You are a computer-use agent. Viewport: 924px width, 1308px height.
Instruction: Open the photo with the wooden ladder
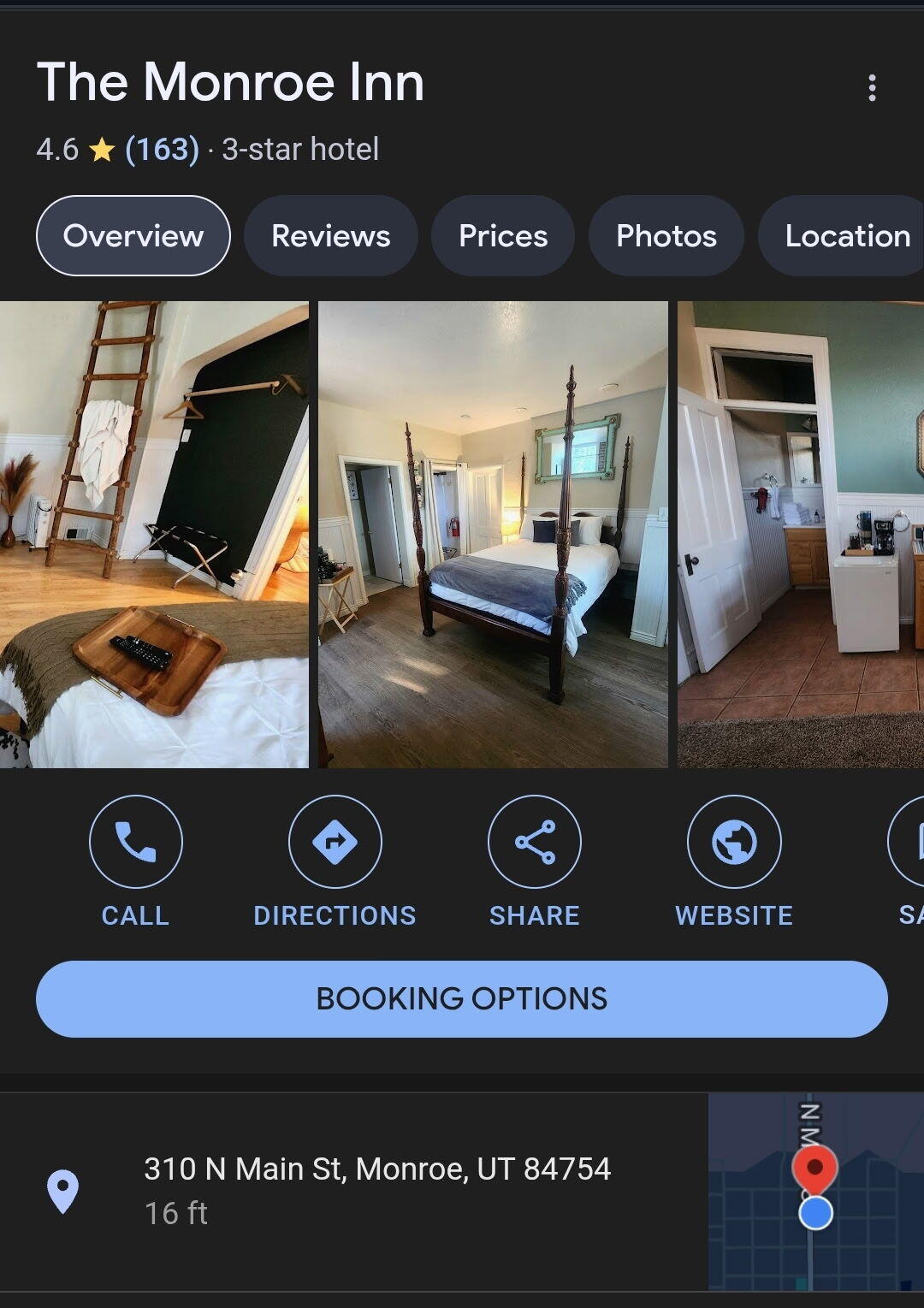tap(154, 534)
